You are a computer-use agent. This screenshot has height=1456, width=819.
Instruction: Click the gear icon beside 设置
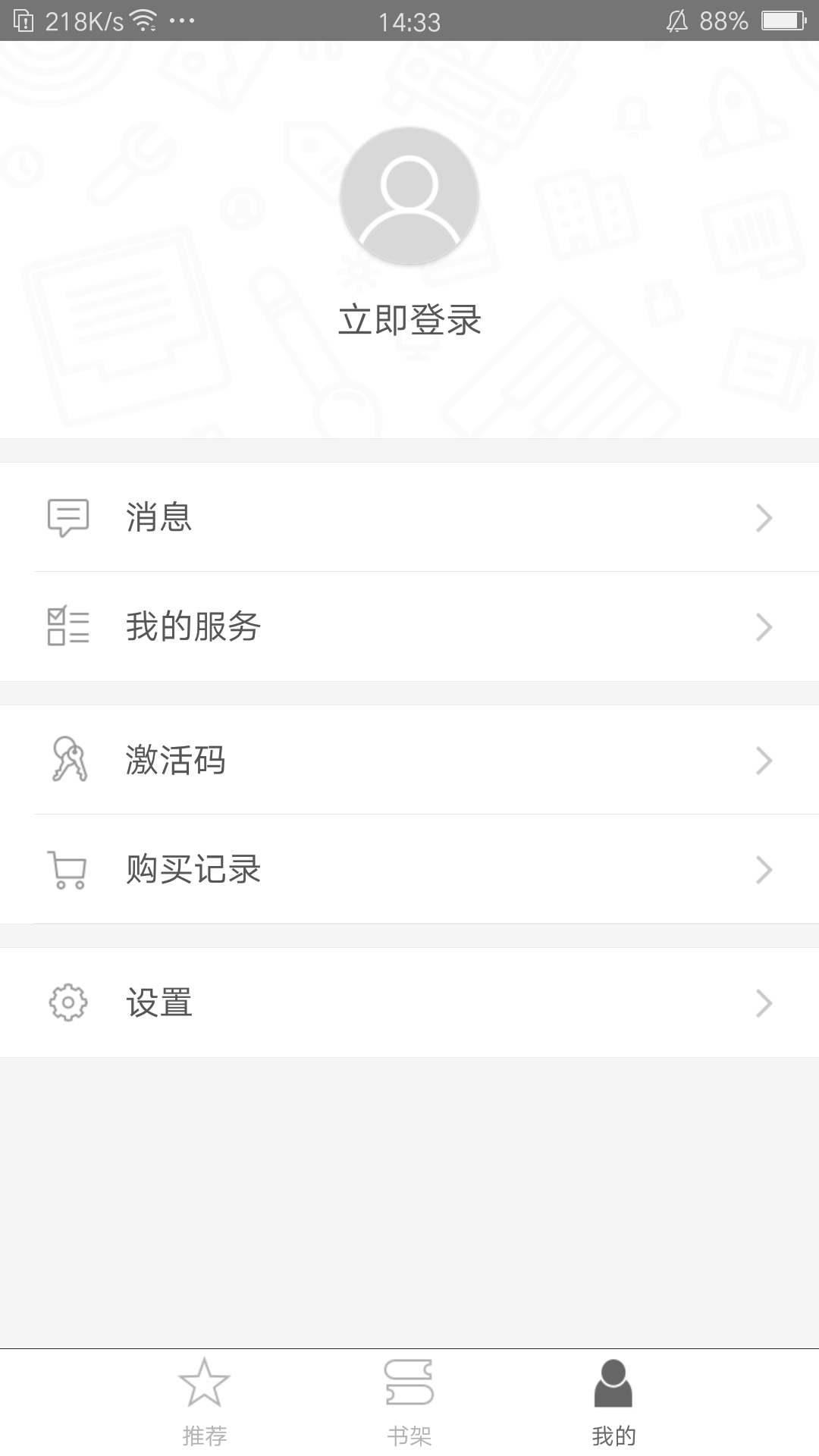tap(67, 1003)
